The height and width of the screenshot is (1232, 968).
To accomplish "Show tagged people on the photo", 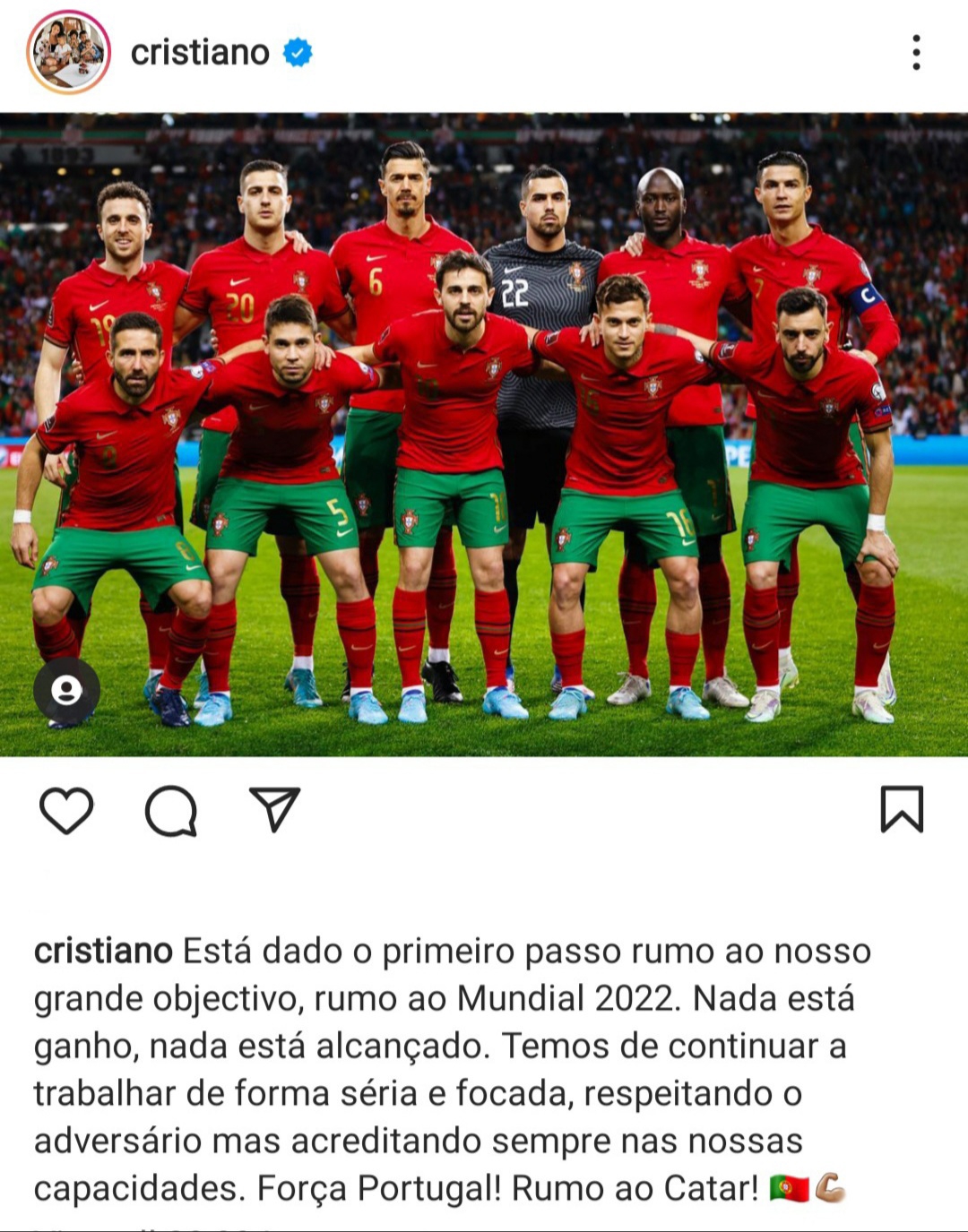I will click(x=66, y=691).
